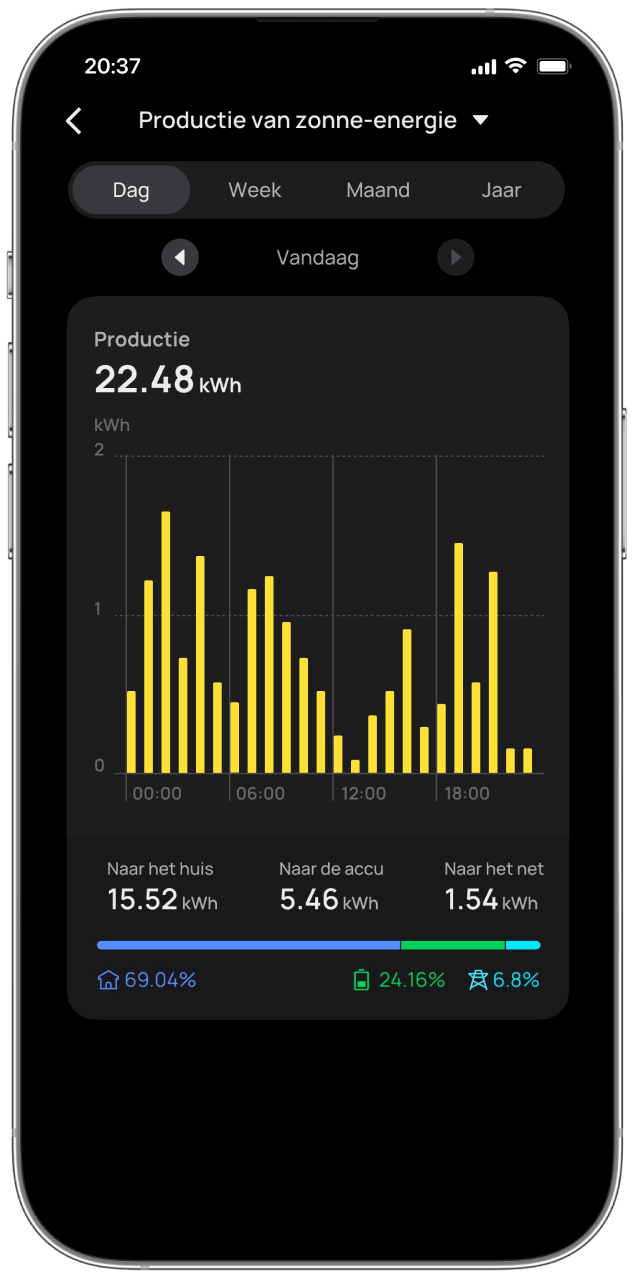Viewport: 633px width, 1278px height.
Task: Select the Dag period tab
Action: (131, 190)
